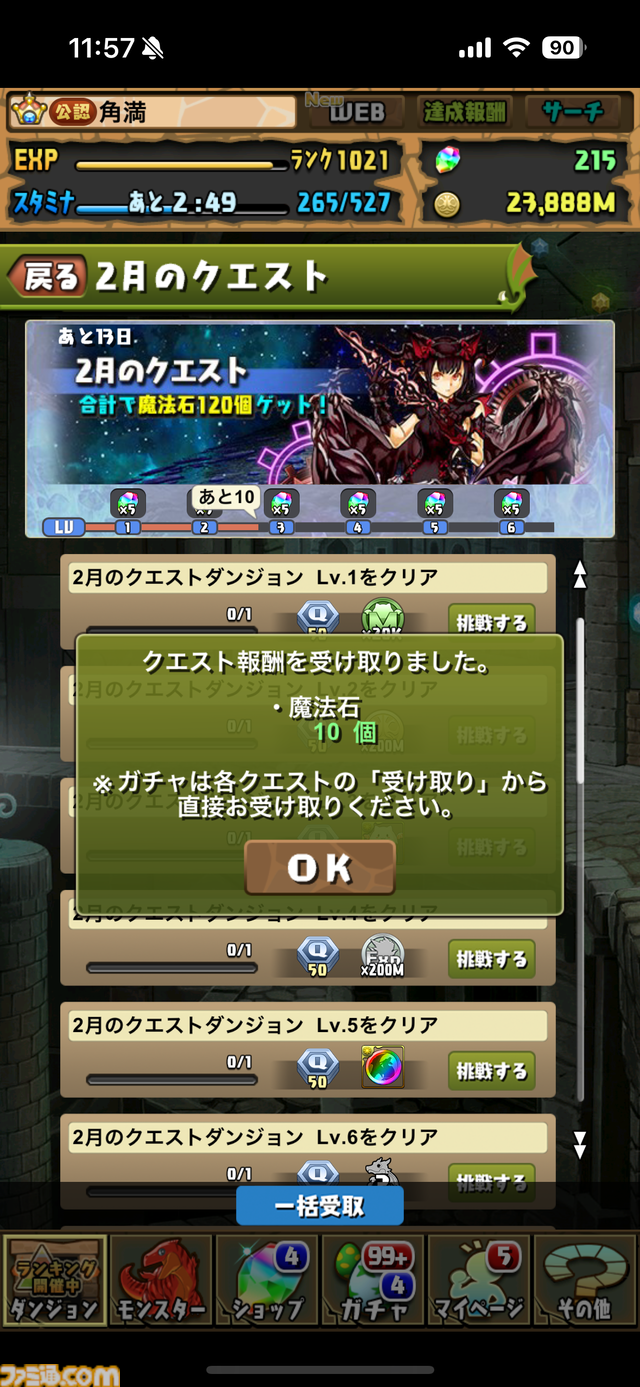Challenge the Lv.1 quest dungeon with 挑戦する
The height and width of the screenshot is (1387, 640).
[491, 621]
